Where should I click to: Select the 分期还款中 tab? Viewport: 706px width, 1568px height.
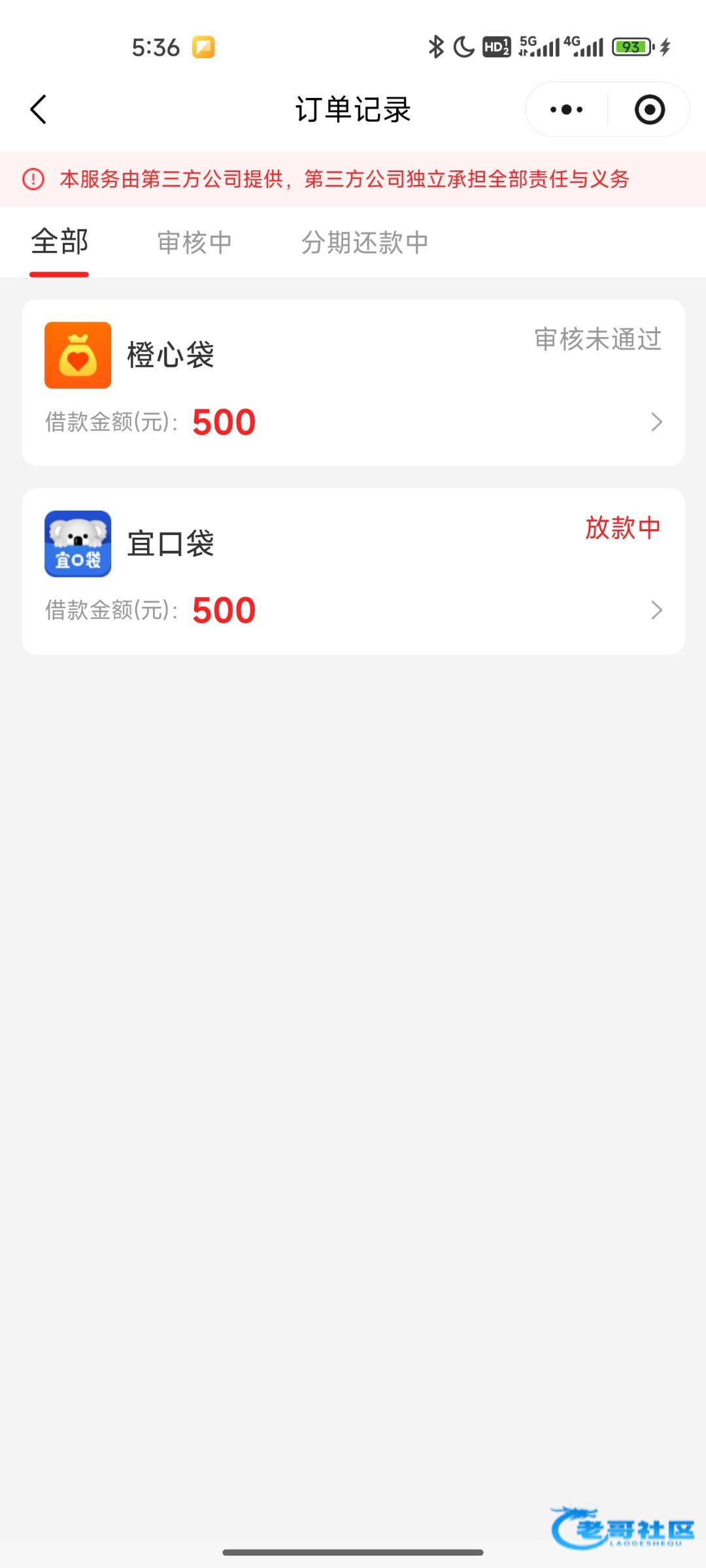364,242
